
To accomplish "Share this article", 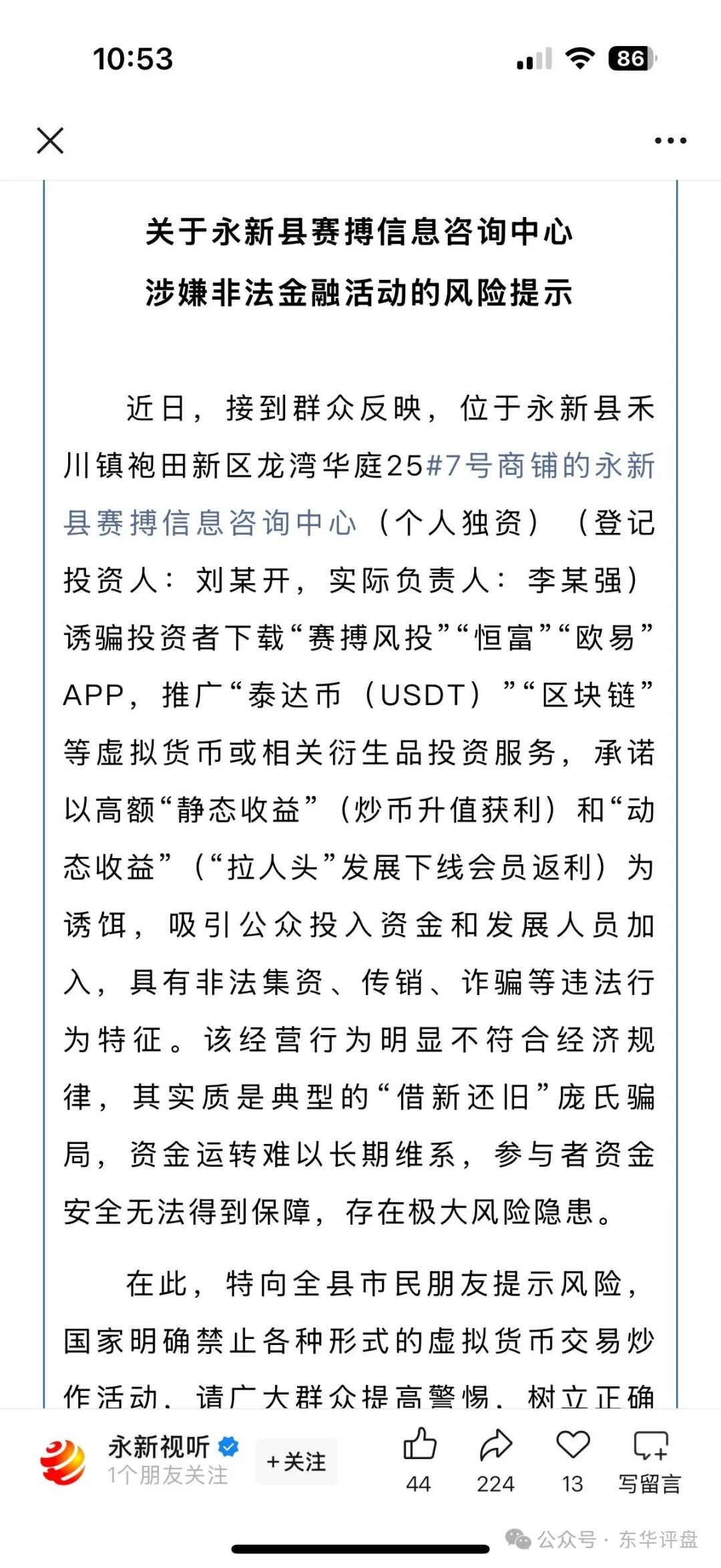I will click(x=495, y=1446).
